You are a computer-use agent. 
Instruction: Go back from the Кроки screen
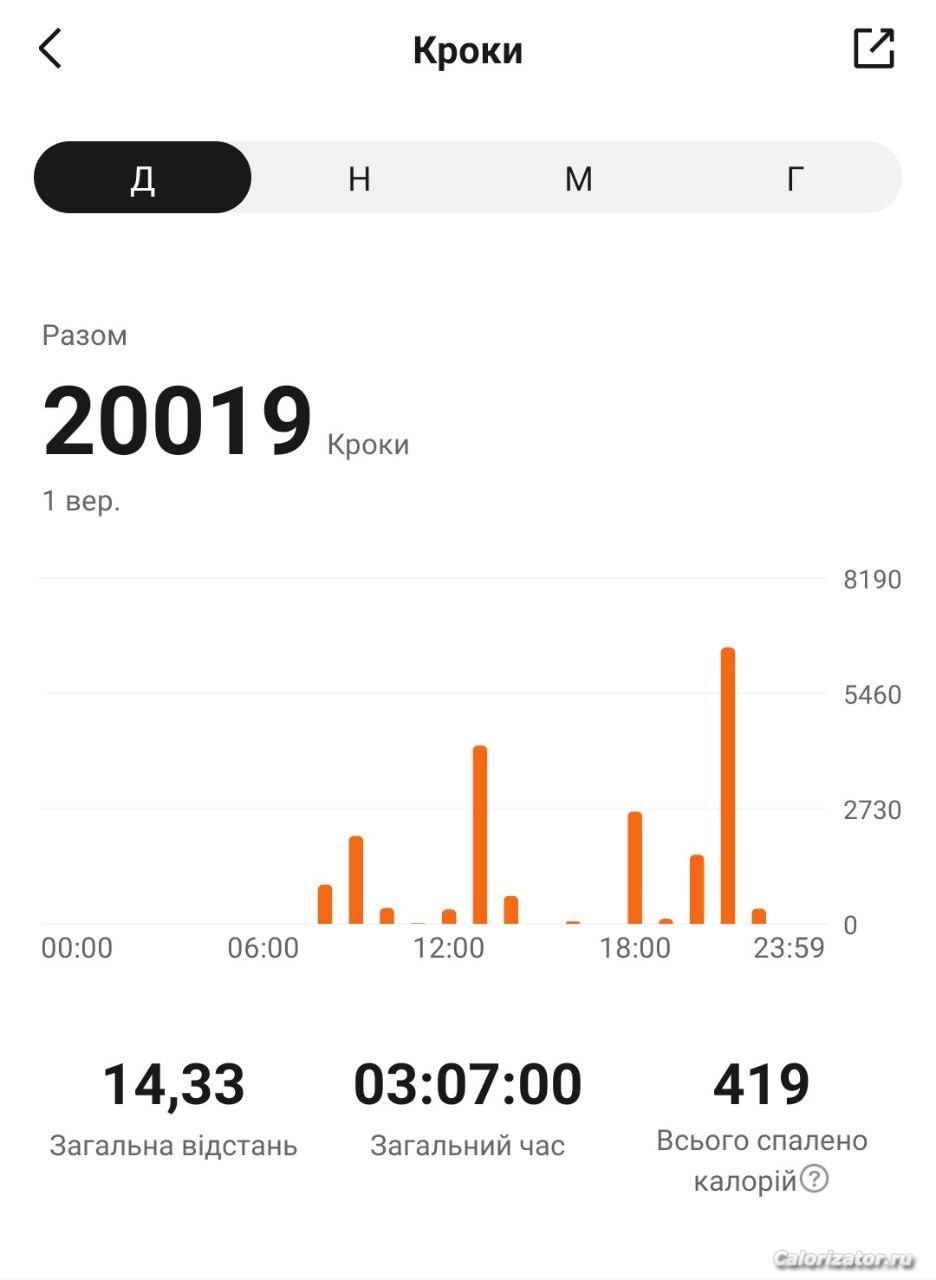click(50, 49)
